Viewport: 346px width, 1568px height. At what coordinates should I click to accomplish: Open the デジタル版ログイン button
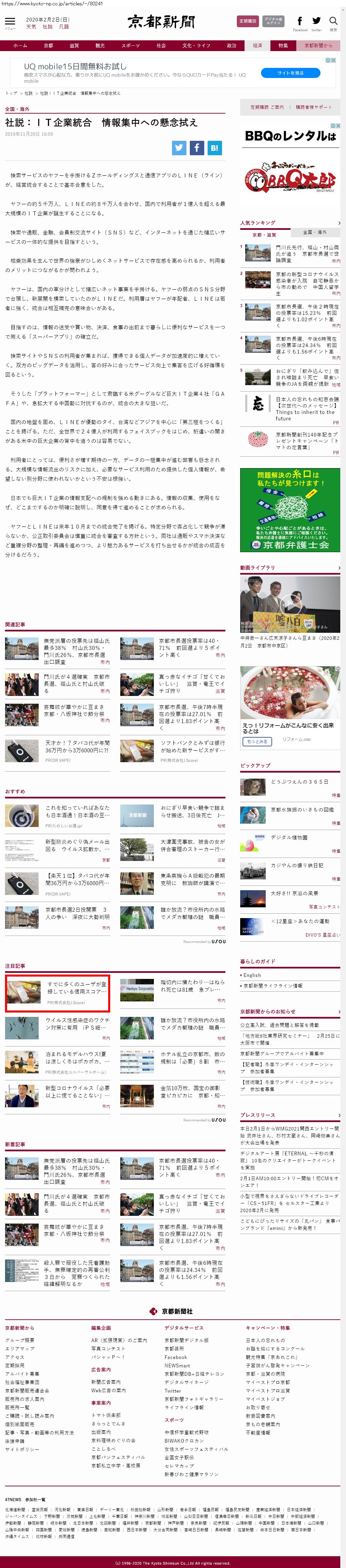274,21
